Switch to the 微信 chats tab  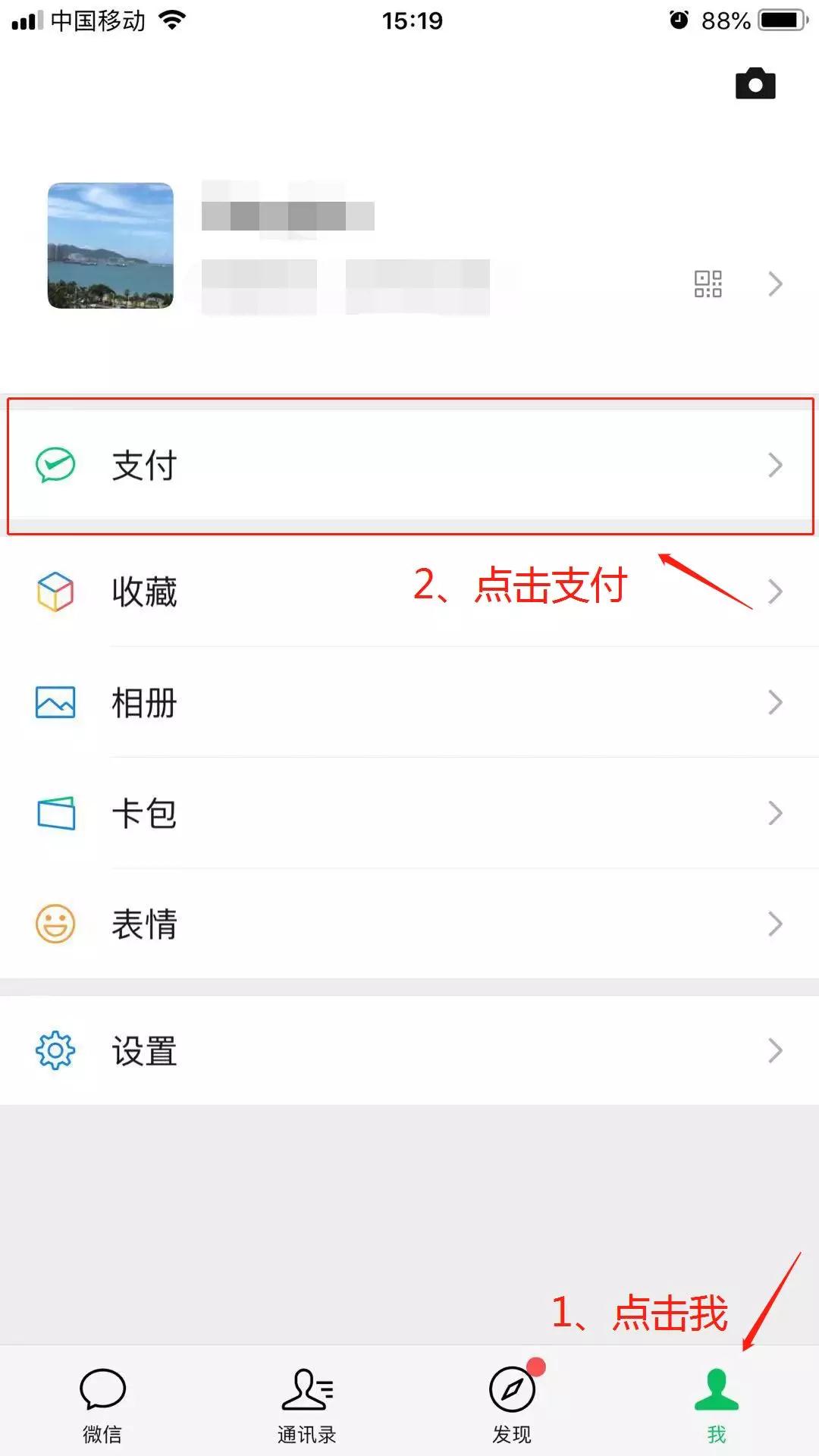102,1403
